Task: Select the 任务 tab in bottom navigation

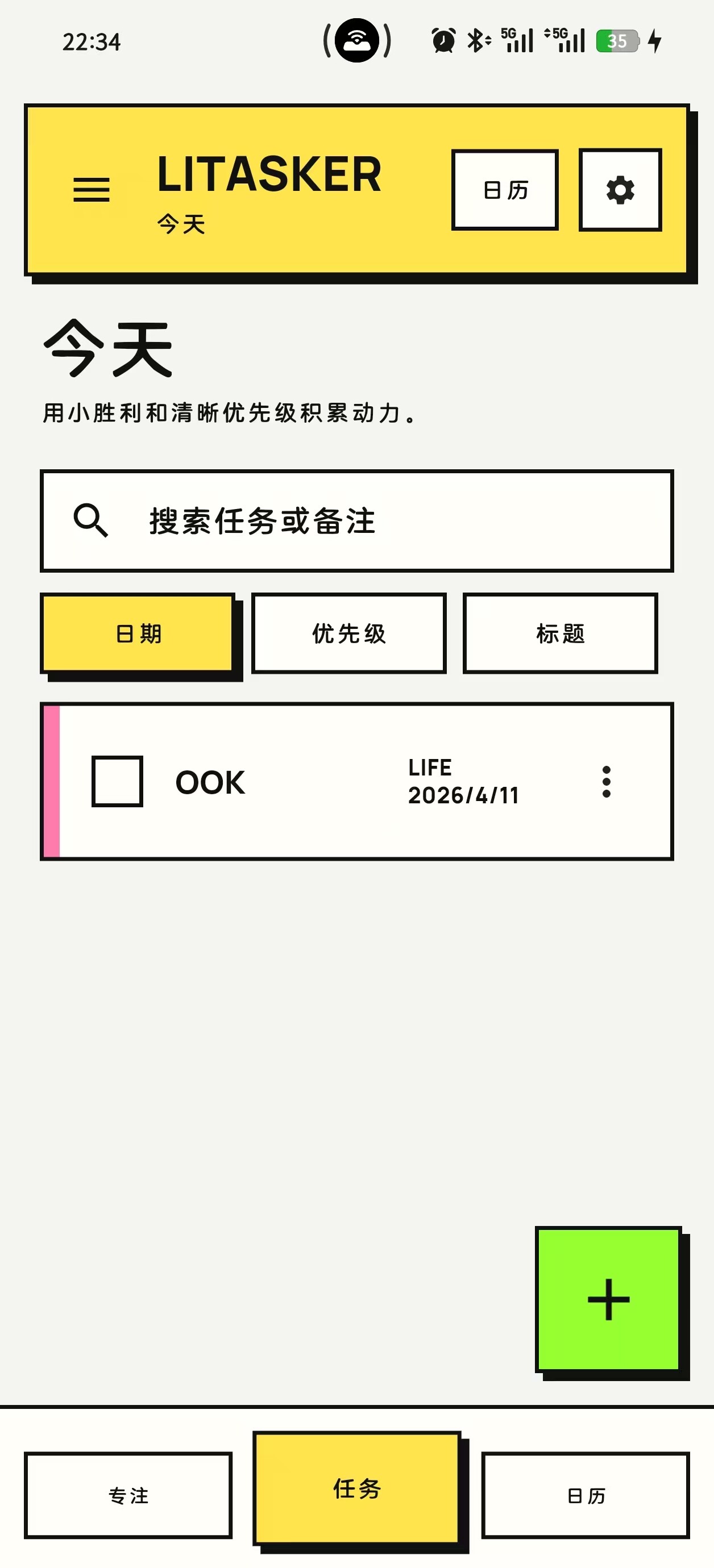Action: pyautogui.click(x=356, y=1488)
